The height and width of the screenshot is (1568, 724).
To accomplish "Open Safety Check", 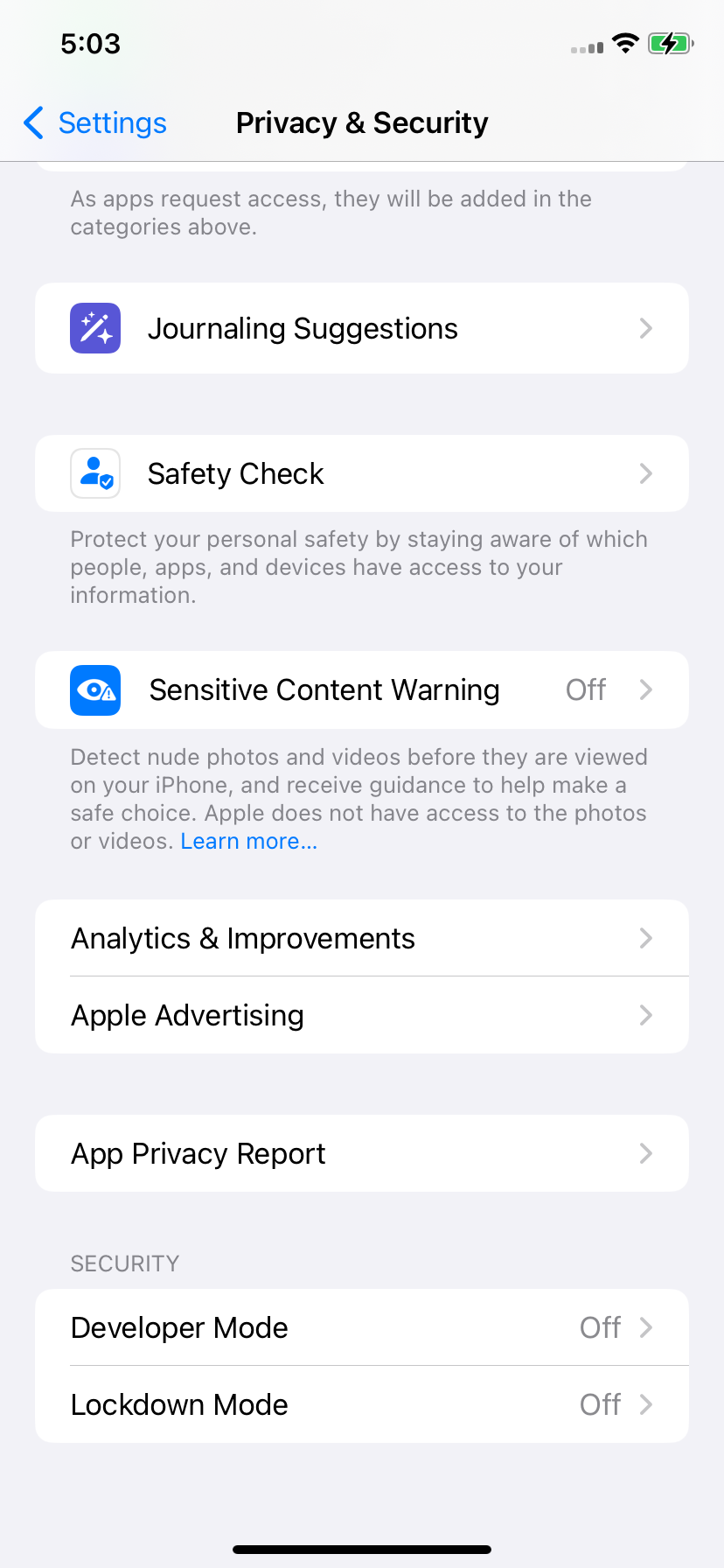I will click(x=361, y=473).
